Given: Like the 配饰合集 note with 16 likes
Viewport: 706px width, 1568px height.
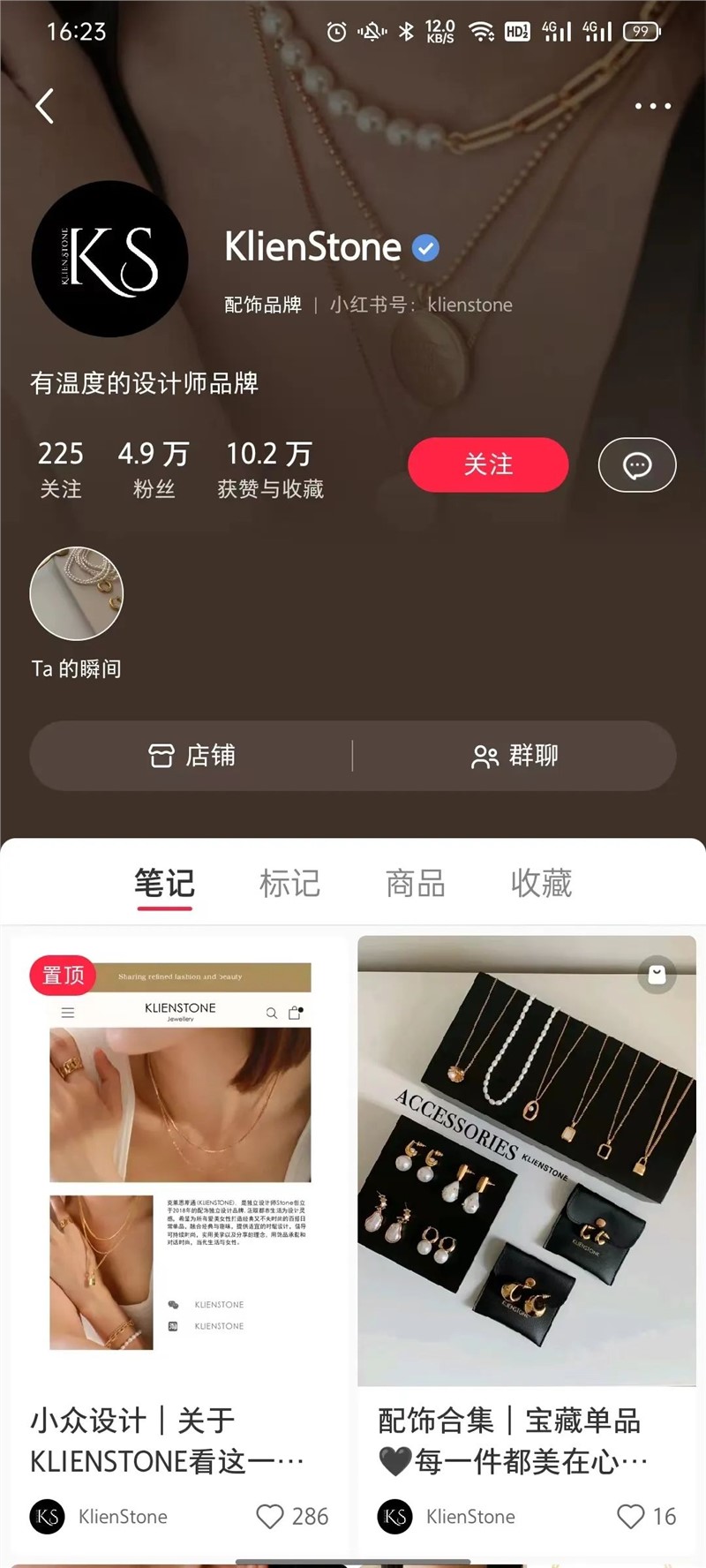Looking at the screenshot, I should (630, 1517).
